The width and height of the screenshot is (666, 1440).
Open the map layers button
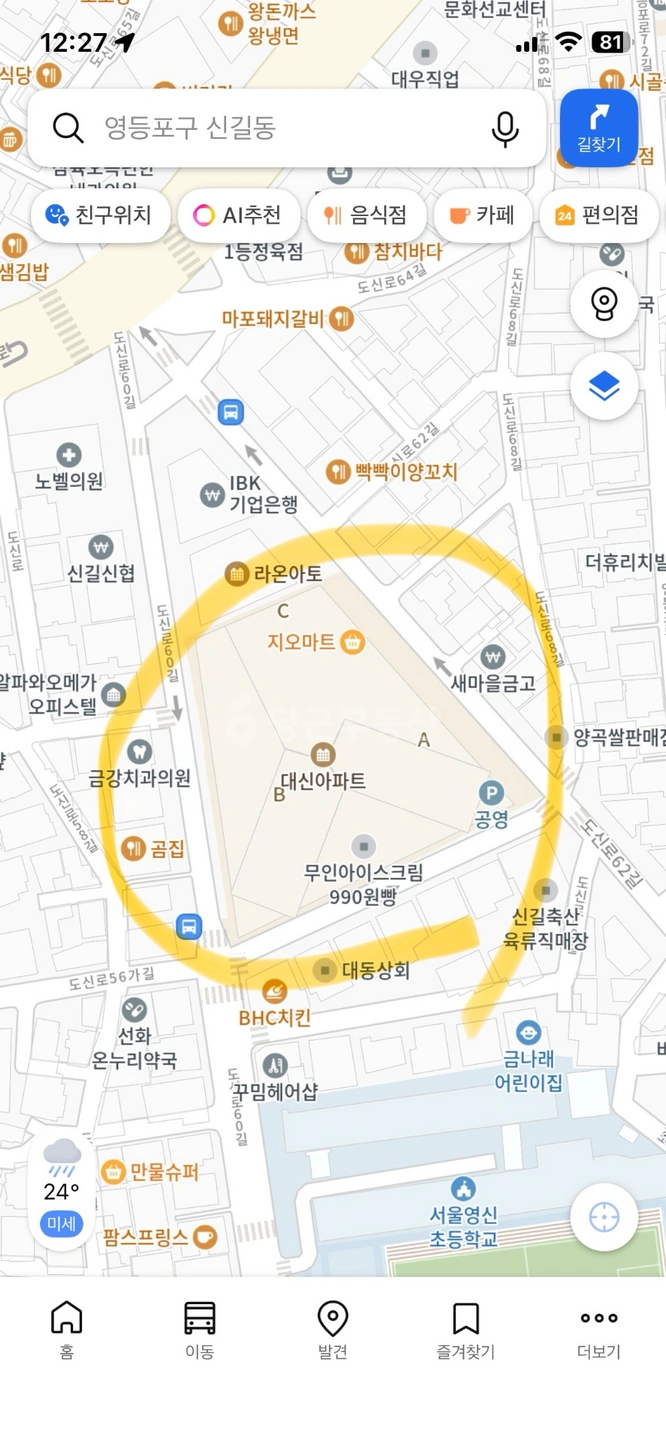click(x=604, y=386)
